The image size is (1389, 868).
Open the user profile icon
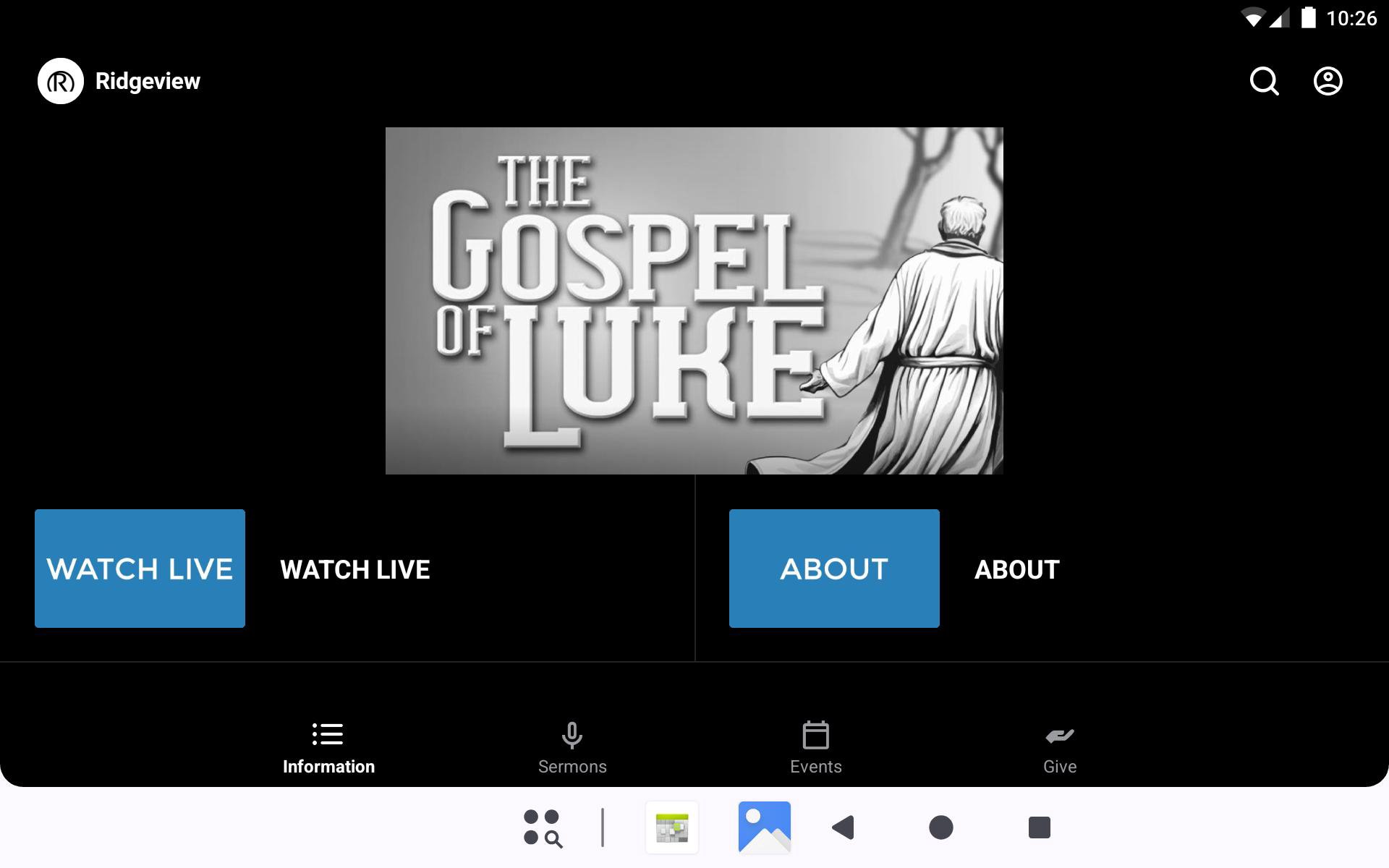point(1328,81)
